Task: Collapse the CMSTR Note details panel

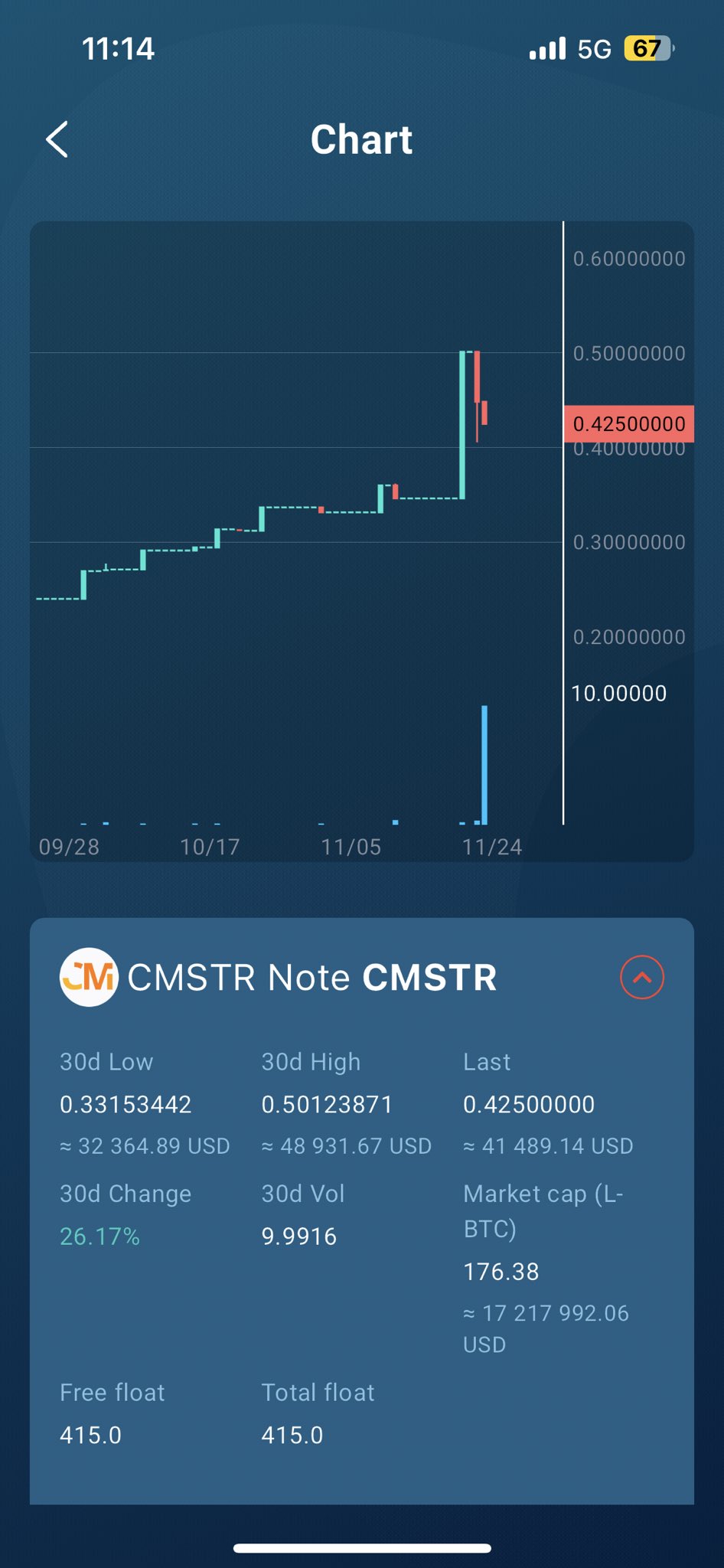Action: (x=641, y=977)
